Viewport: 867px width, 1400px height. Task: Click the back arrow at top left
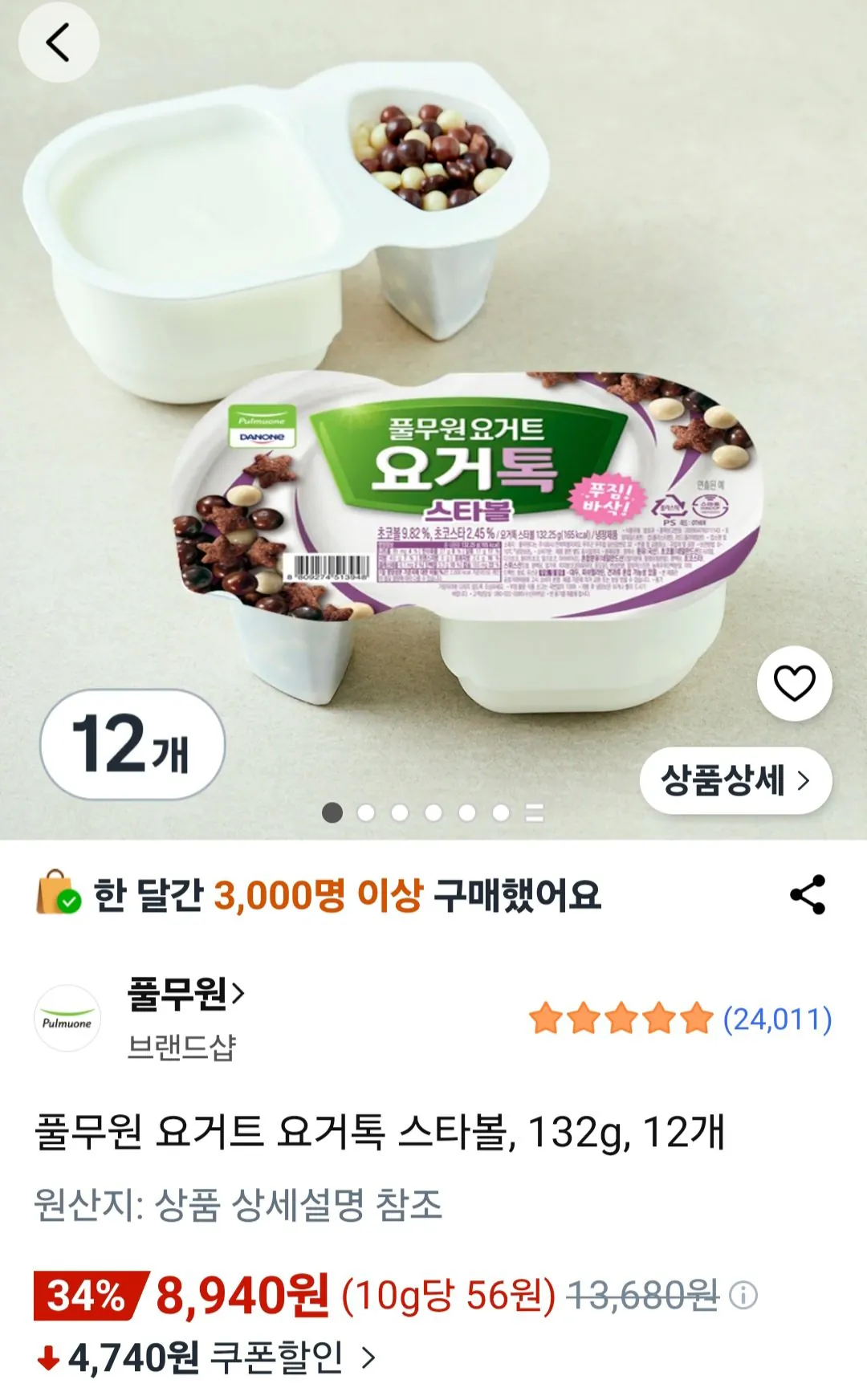pyautogui.click(x=58, y=42)
